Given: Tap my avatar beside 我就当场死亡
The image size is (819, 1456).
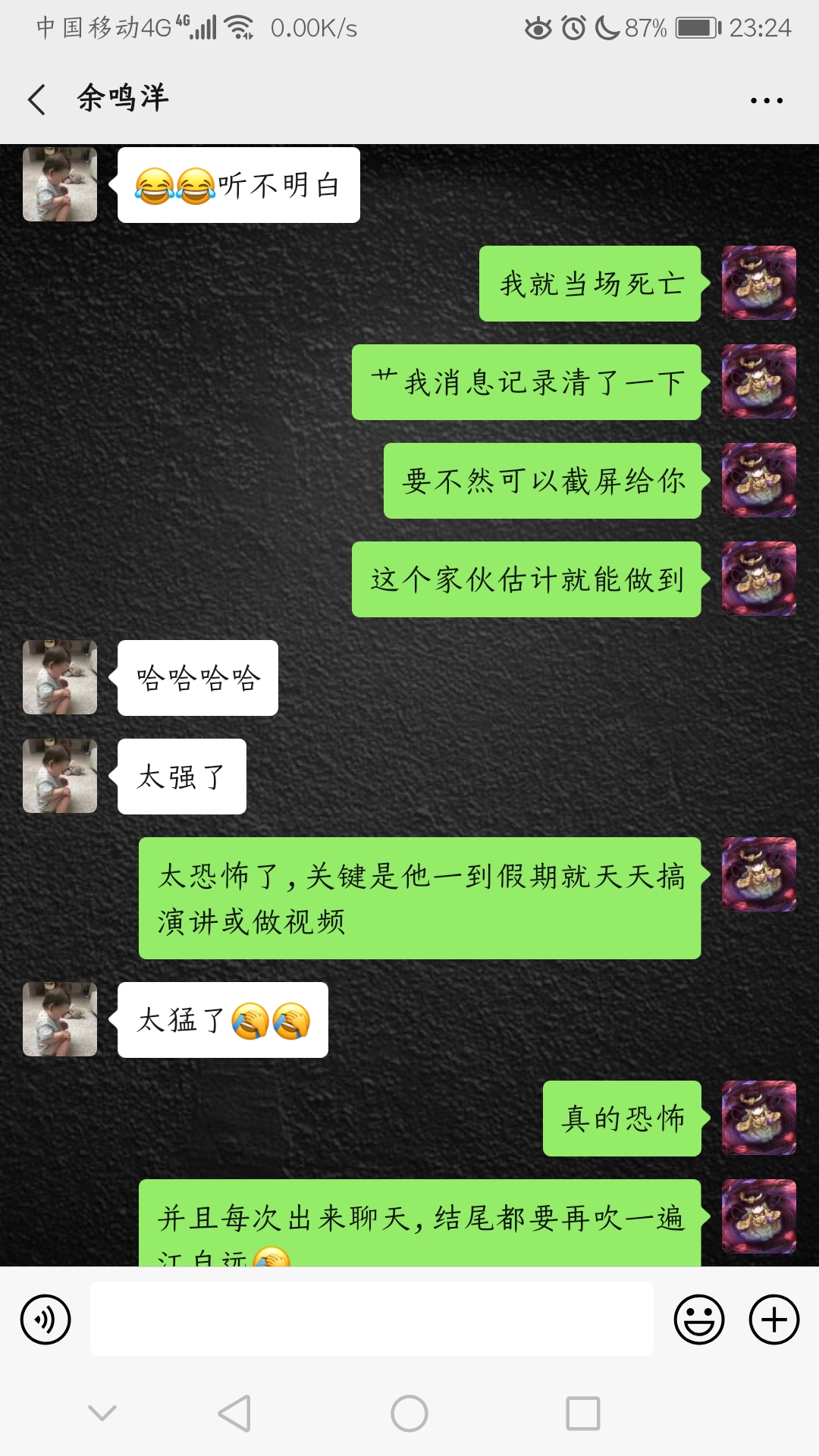Looking at the screenshot, I should click(x=758, y=283).
